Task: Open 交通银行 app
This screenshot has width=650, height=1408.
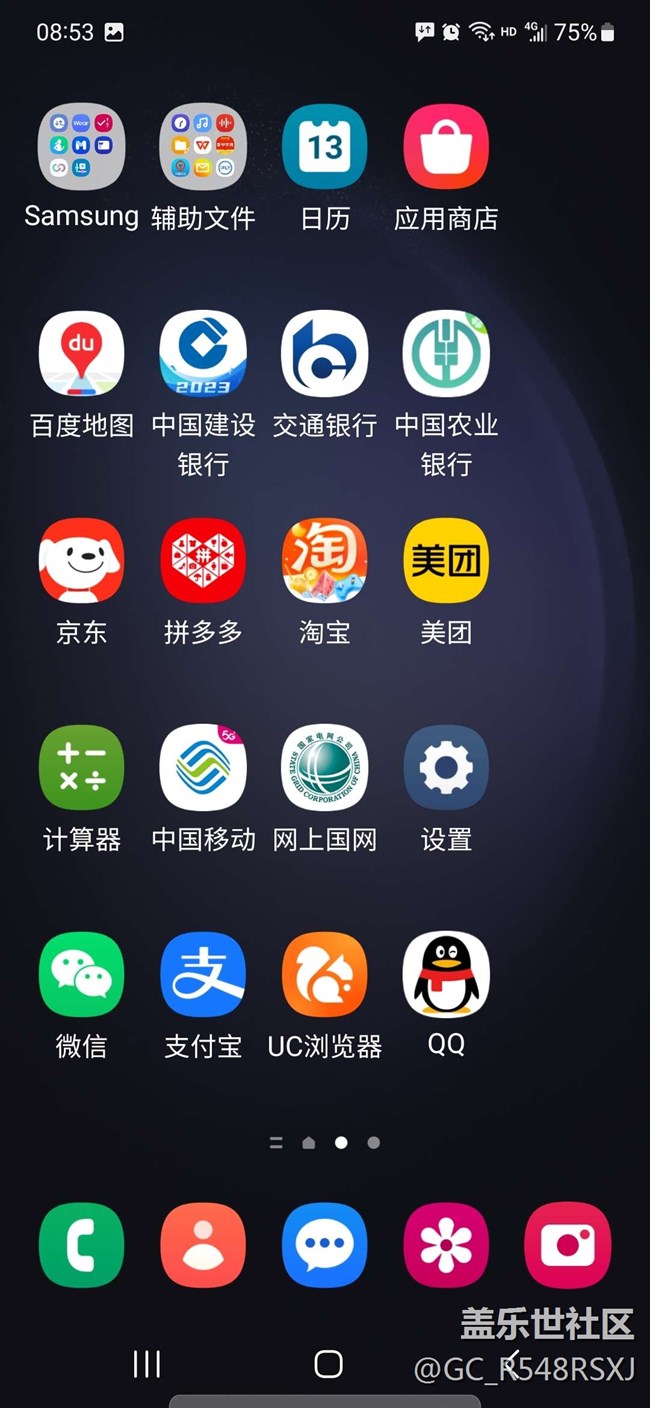Action: pos(325,354)
